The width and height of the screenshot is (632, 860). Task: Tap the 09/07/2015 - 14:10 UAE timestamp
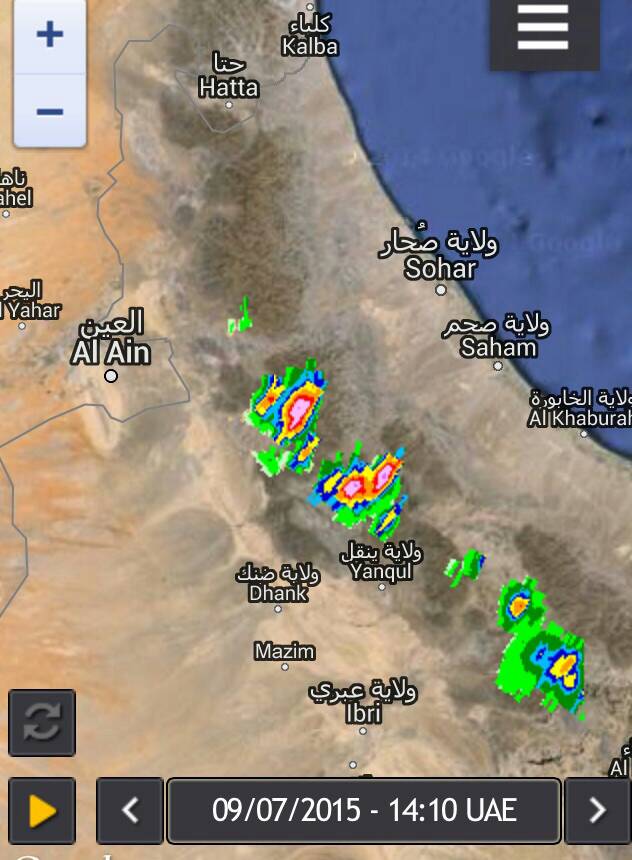(364, 810)
